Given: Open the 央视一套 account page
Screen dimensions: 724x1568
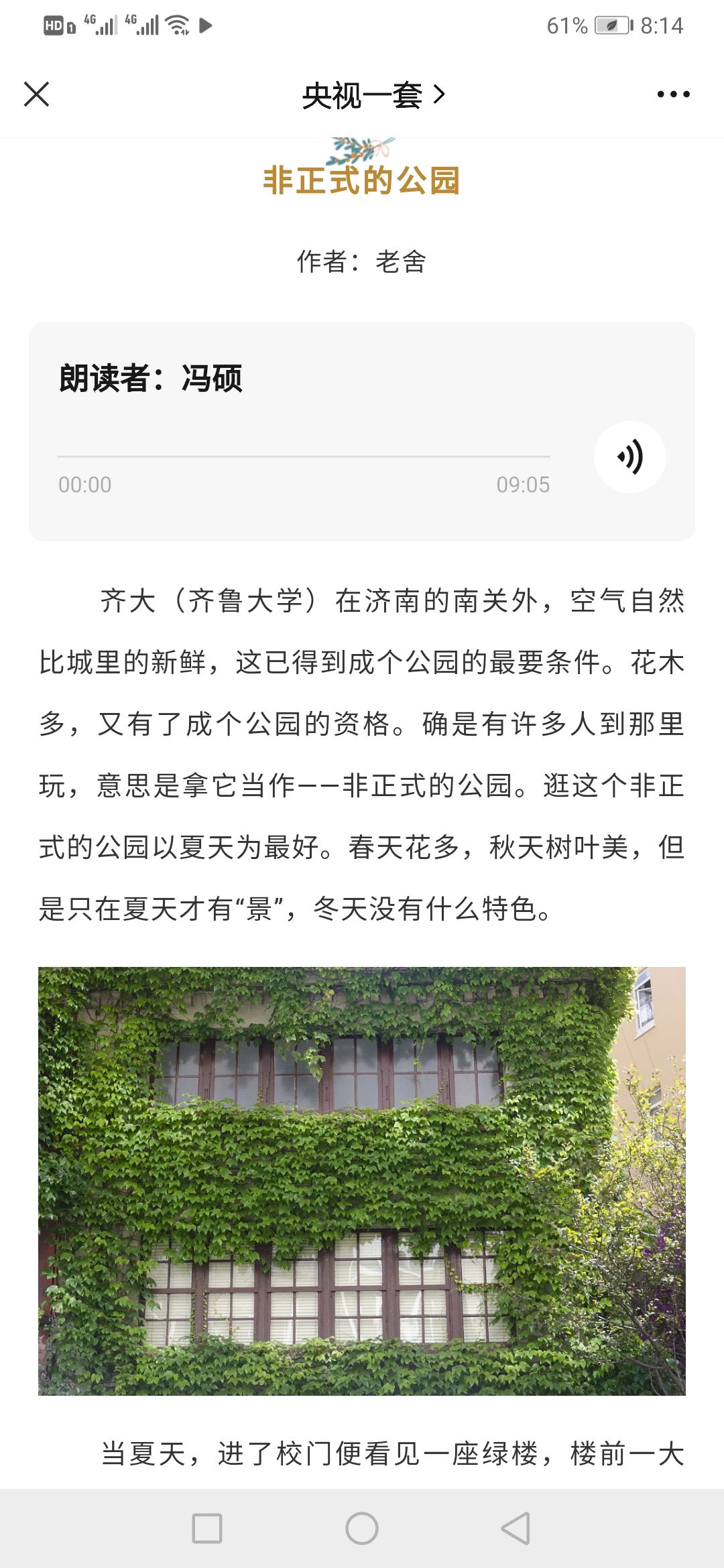Looking at the screenshot, I should coord(372,95).
